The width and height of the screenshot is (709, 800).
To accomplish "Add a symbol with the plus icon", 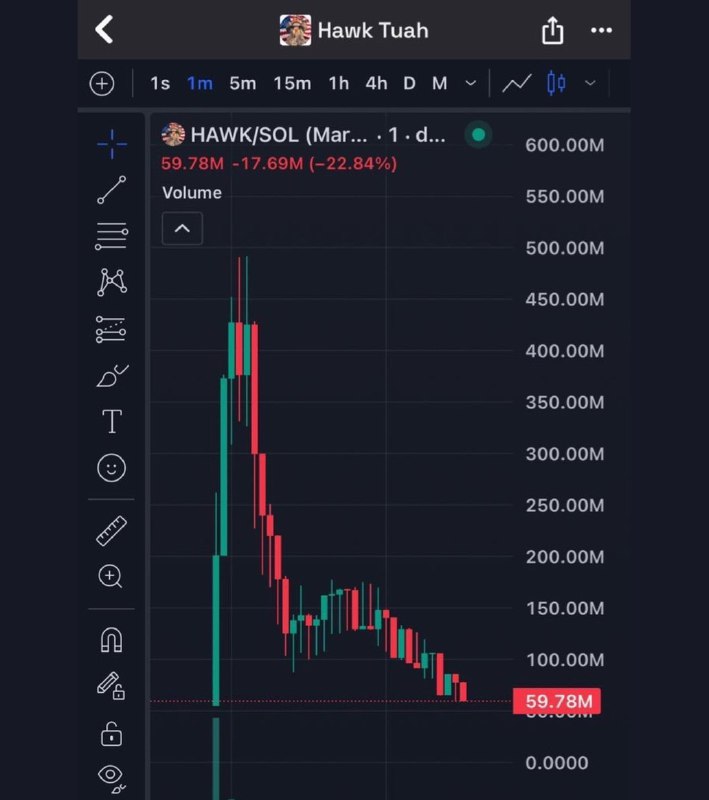I will [102, 84].
